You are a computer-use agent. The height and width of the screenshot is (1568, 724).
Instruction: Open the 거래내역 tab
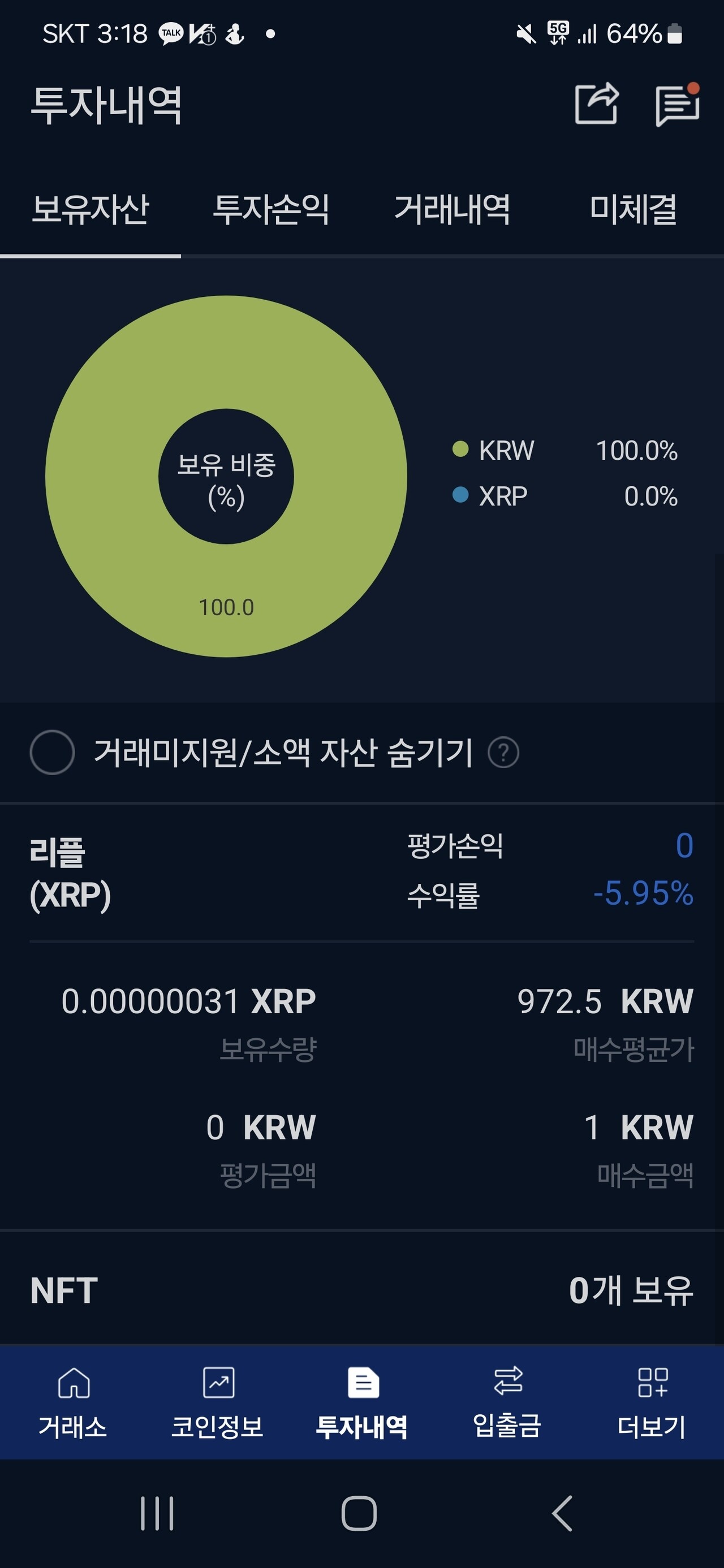point(453,210)
